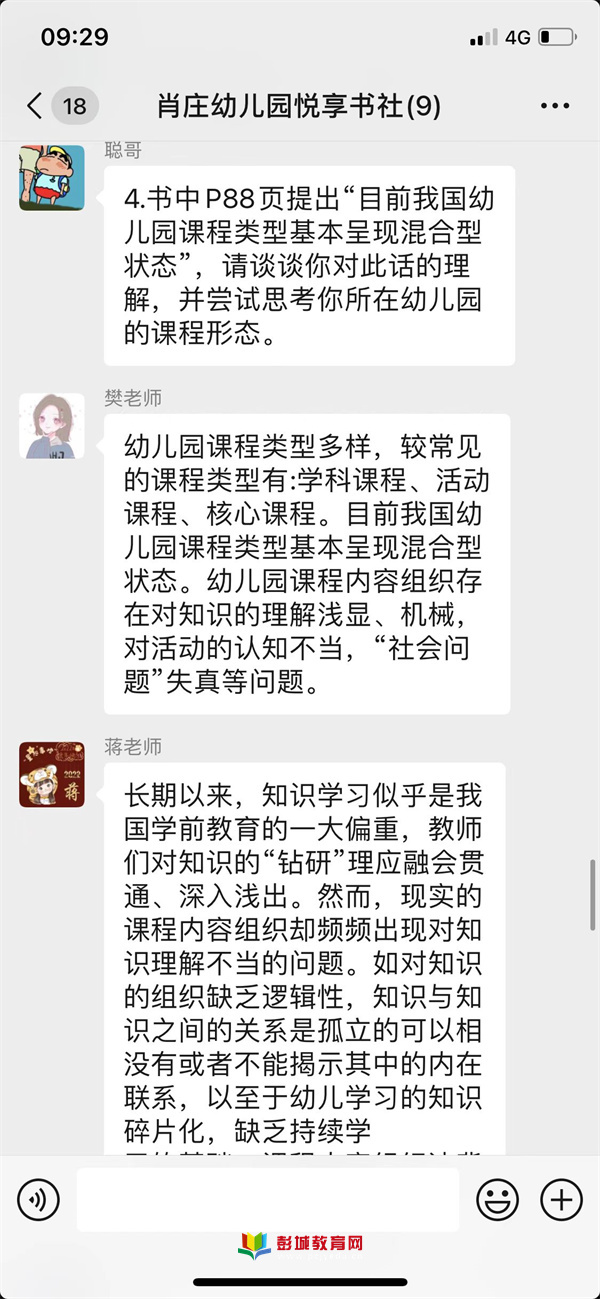Screen dimensions: 600x1299
Task: Open the plus attachments menu
Action: pyautogui.click(x=561, y=1199)
